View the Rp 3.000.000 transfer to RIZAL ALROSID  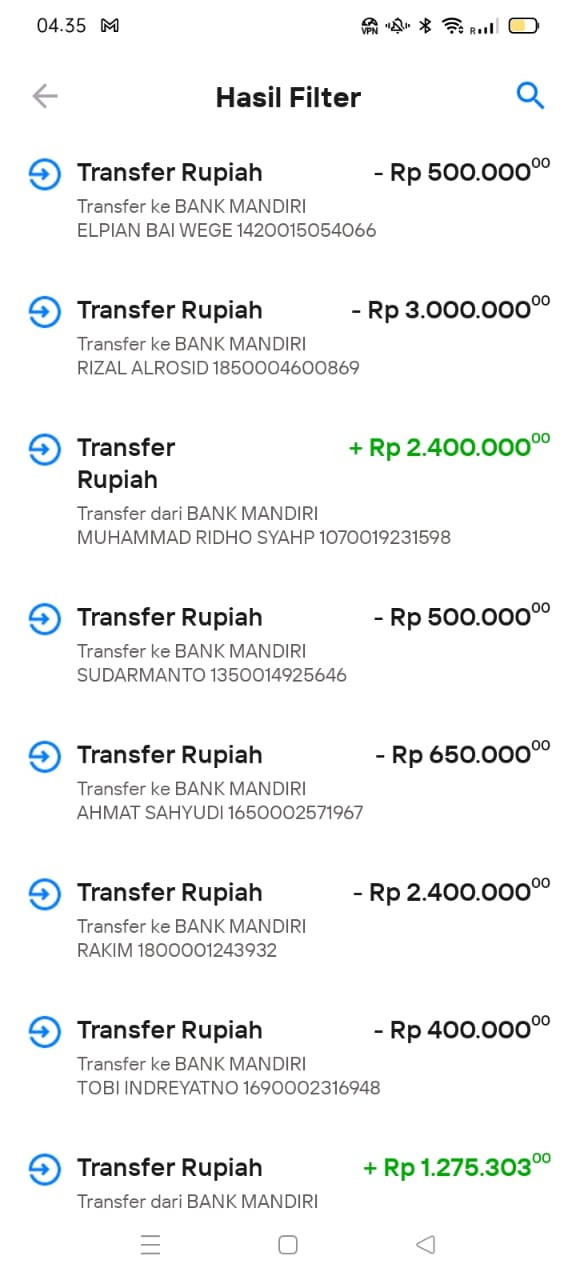(288, 338)
